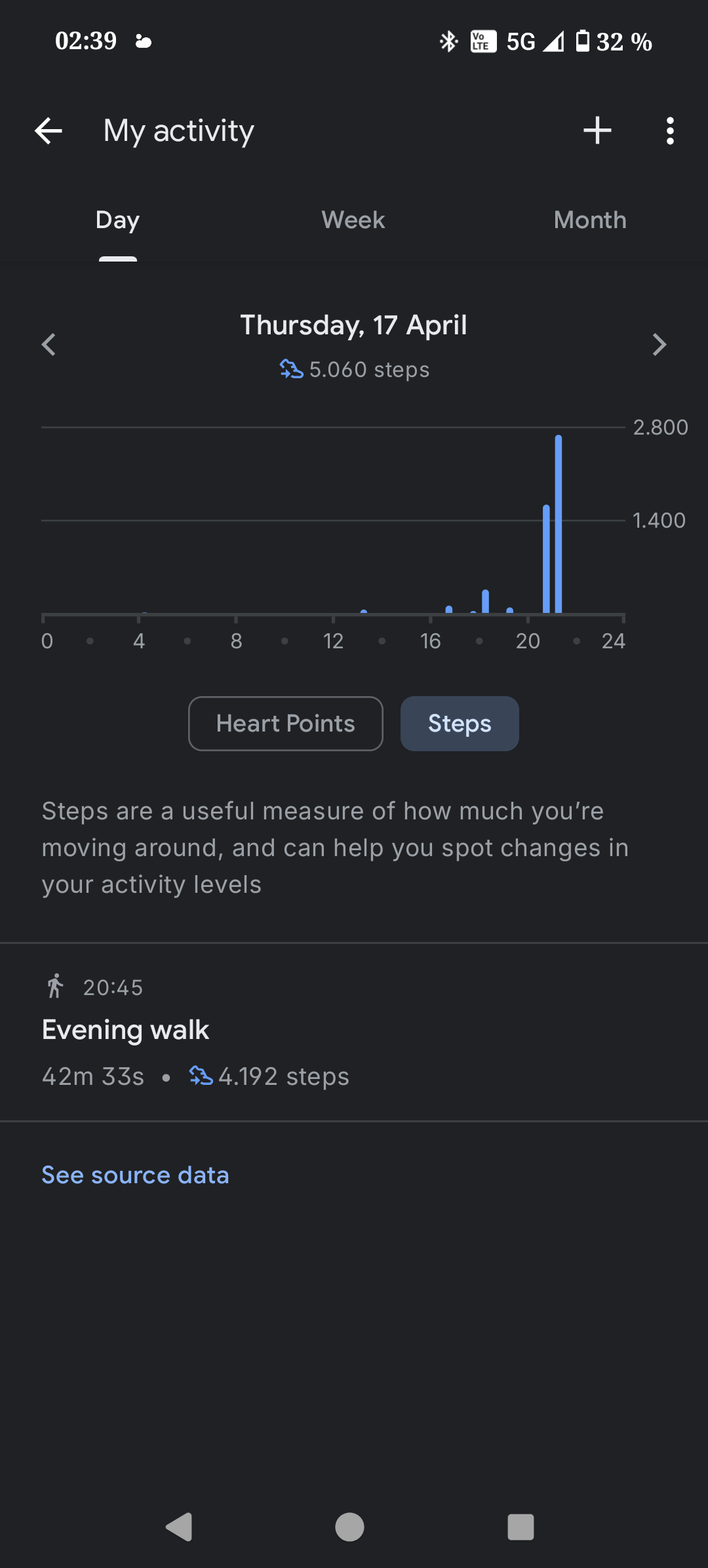The height and width of the screenshot is (1568, 708).
Task: Select the Steps chip
Action: (x=460, y=724)
